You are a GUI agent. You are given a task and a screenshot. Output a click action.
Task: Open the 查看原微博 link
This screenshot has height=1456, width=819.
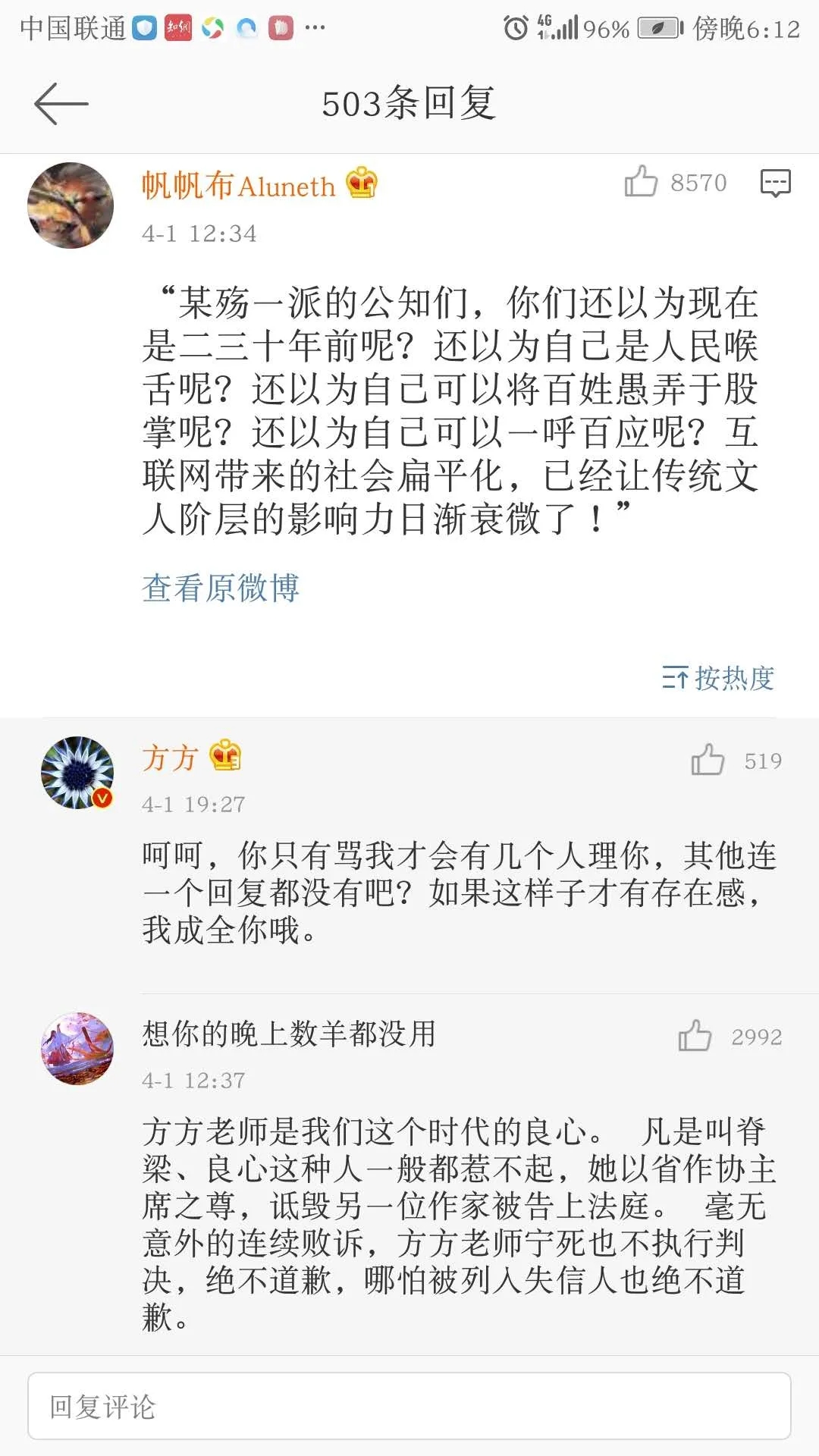[x=221, y=588]
